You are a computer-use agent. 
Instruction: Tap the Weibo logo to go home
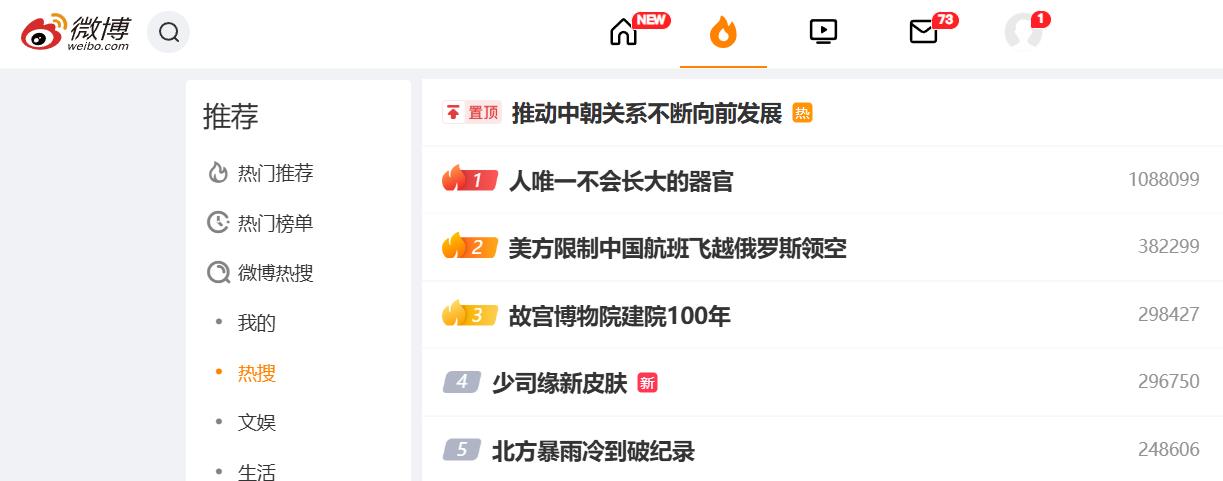pos(76,33)
